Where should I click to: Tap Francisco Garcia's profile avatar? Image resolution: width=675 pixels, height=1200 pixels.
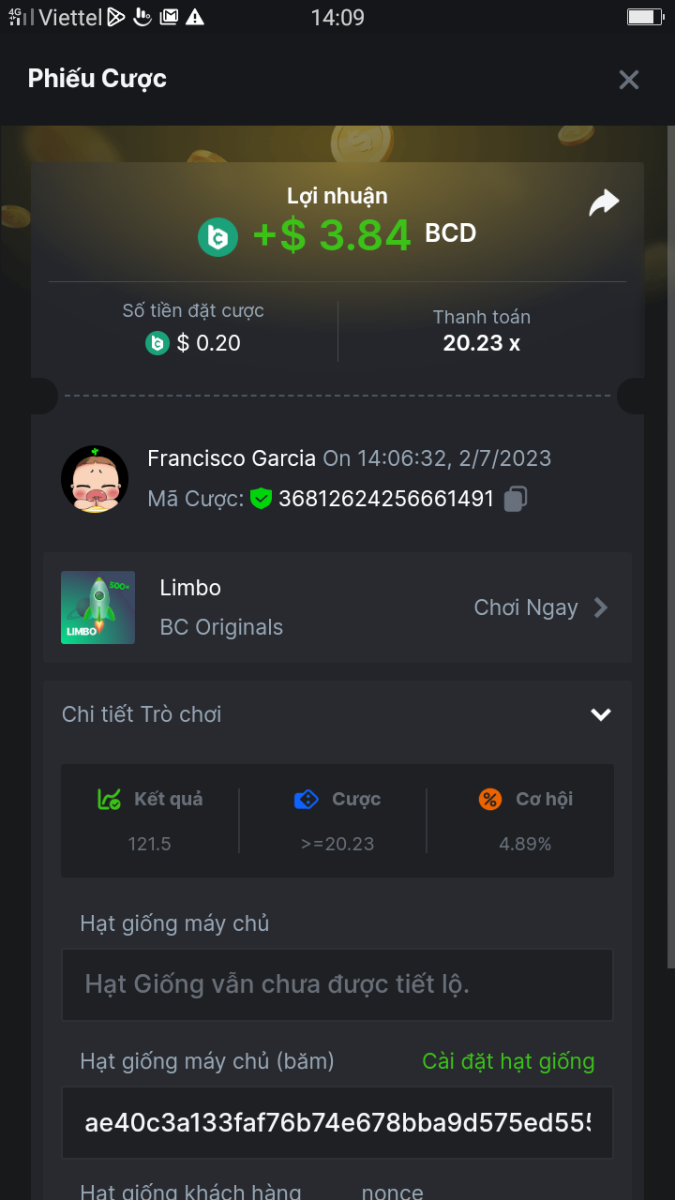click(95, 480)
